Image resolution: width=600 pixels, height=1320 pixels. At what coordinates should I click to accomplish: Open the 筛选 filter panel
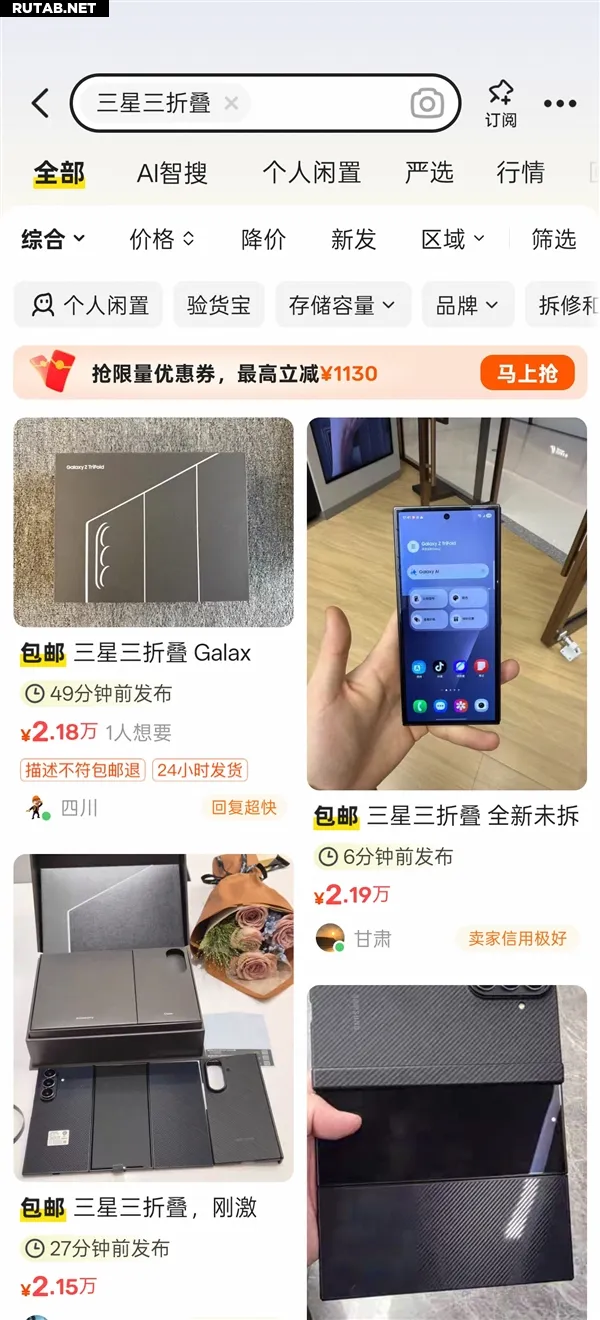(x=553, y=239)
